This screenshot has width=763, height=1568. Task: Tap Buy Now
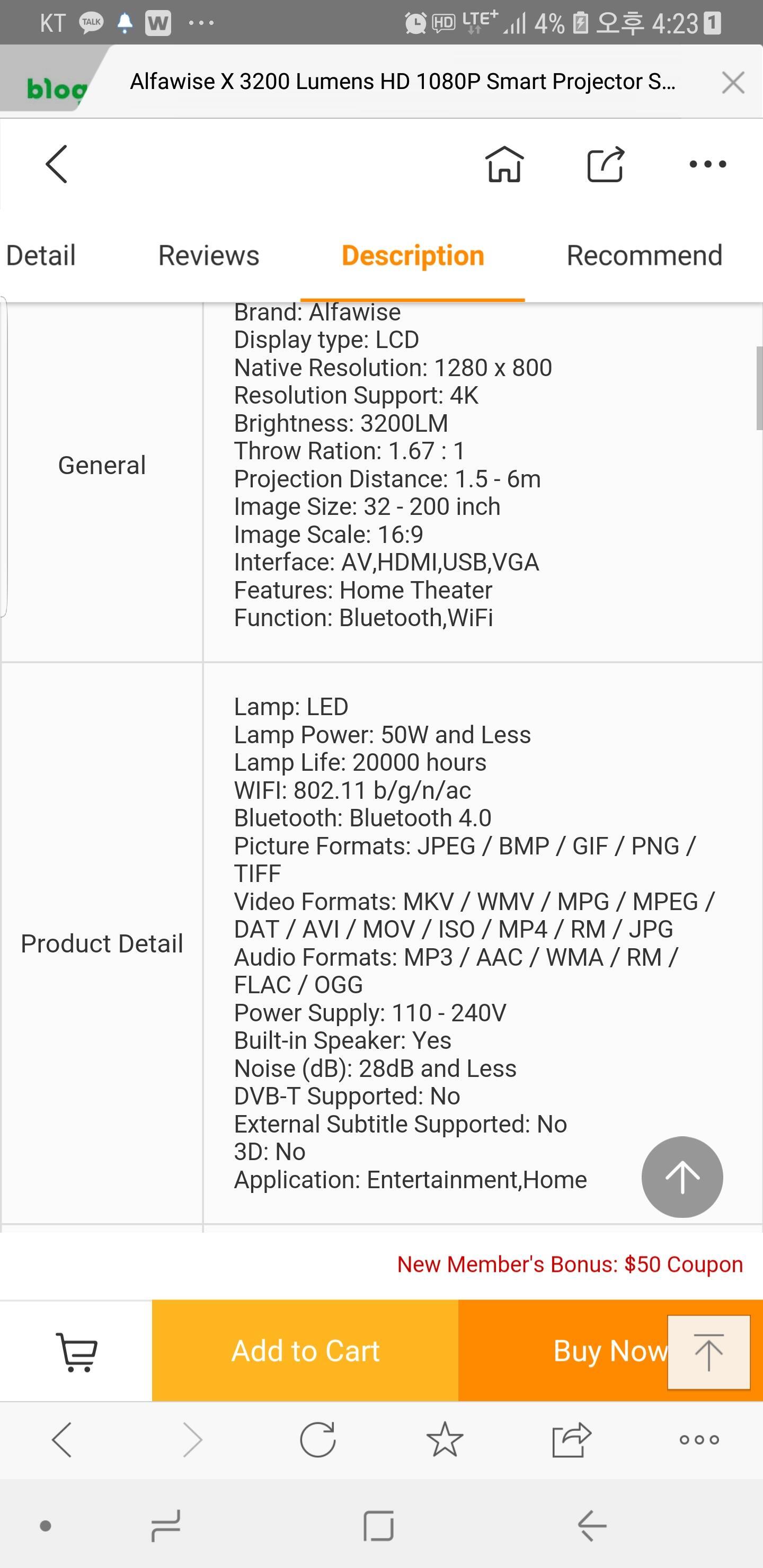point(610,1351)
